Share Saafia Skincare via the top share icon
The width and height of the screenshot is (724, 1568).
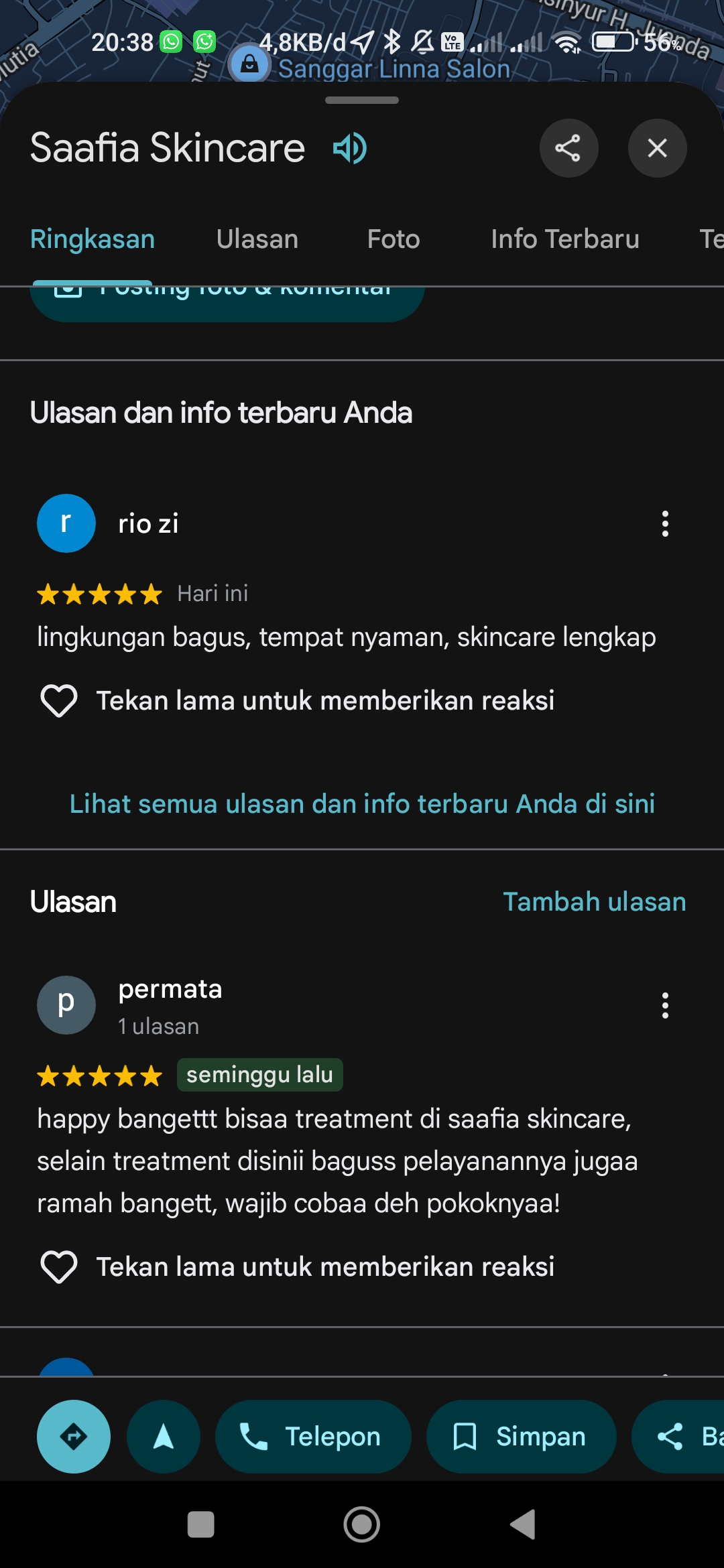point(568,148)
